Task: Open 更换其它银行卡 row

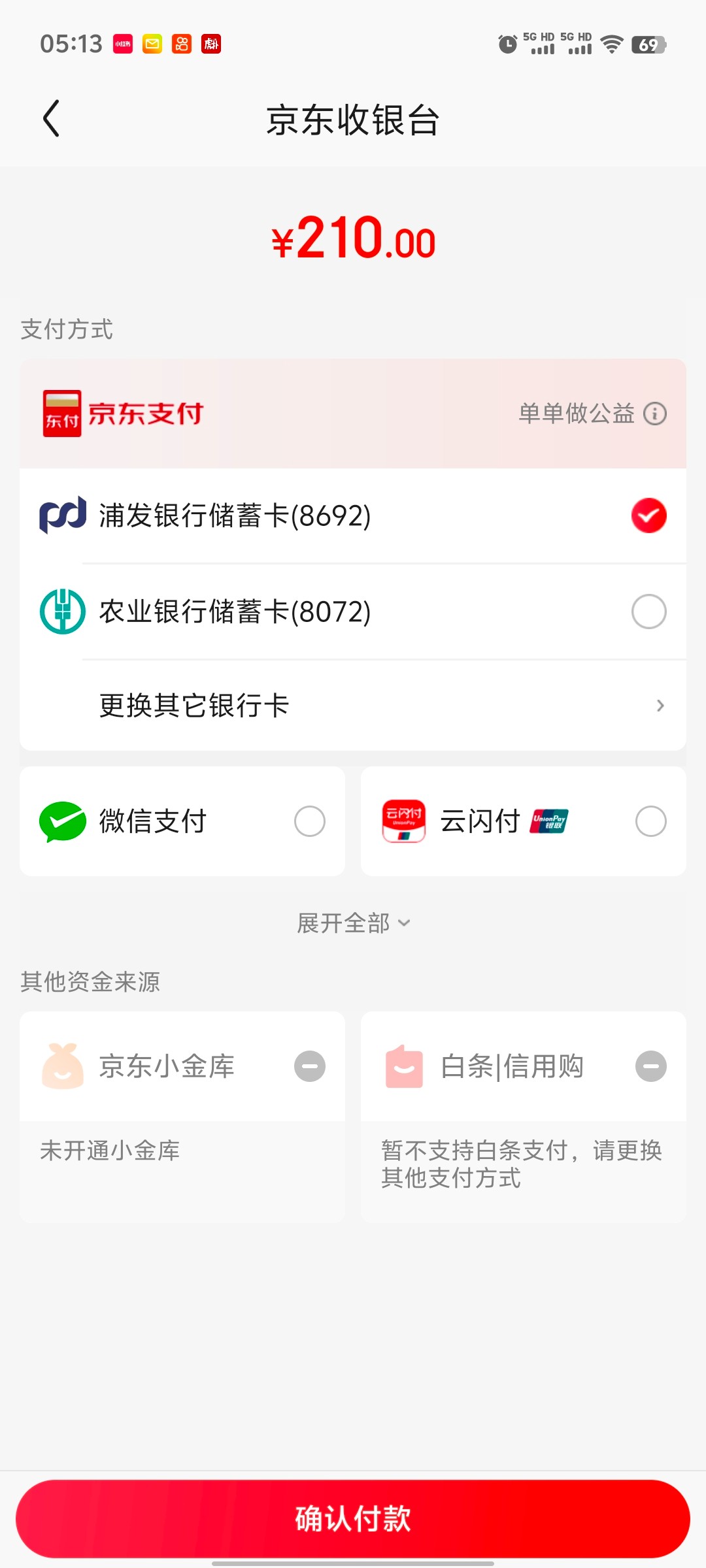Action: 353,706
